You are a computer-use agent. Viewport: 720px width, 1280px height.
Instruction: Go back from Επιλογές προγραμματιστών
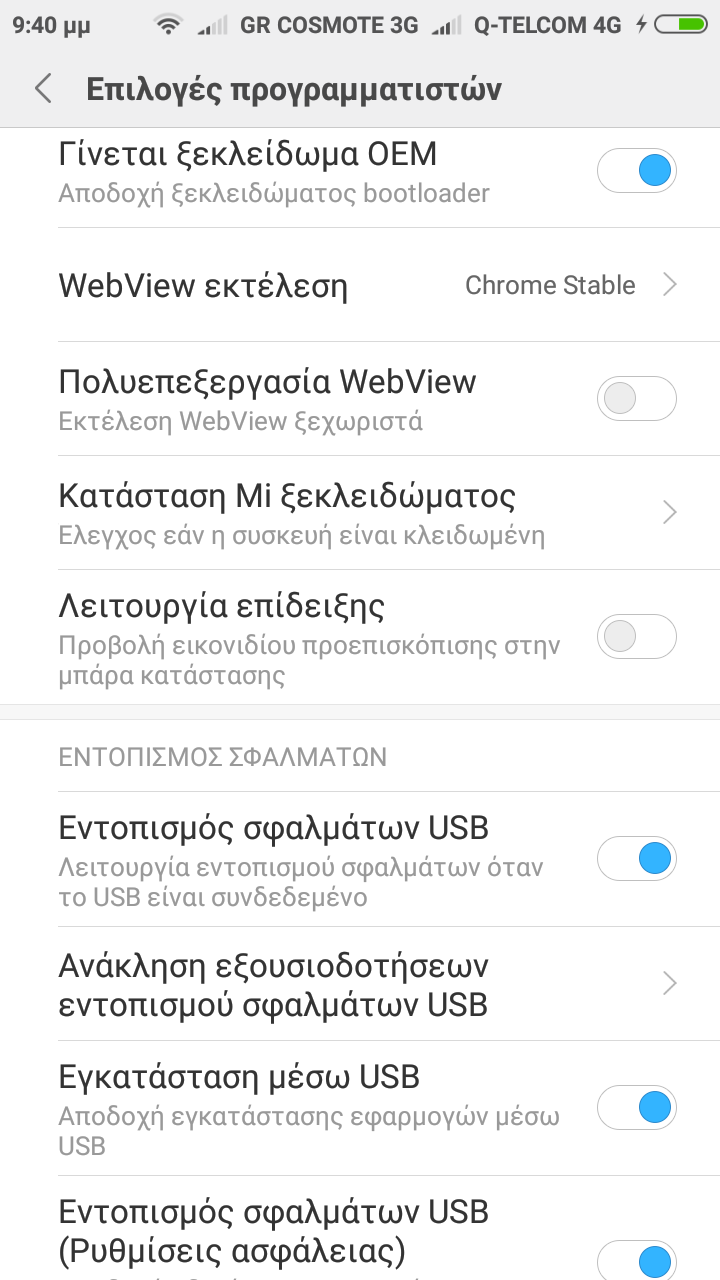(x=43, y=89)
